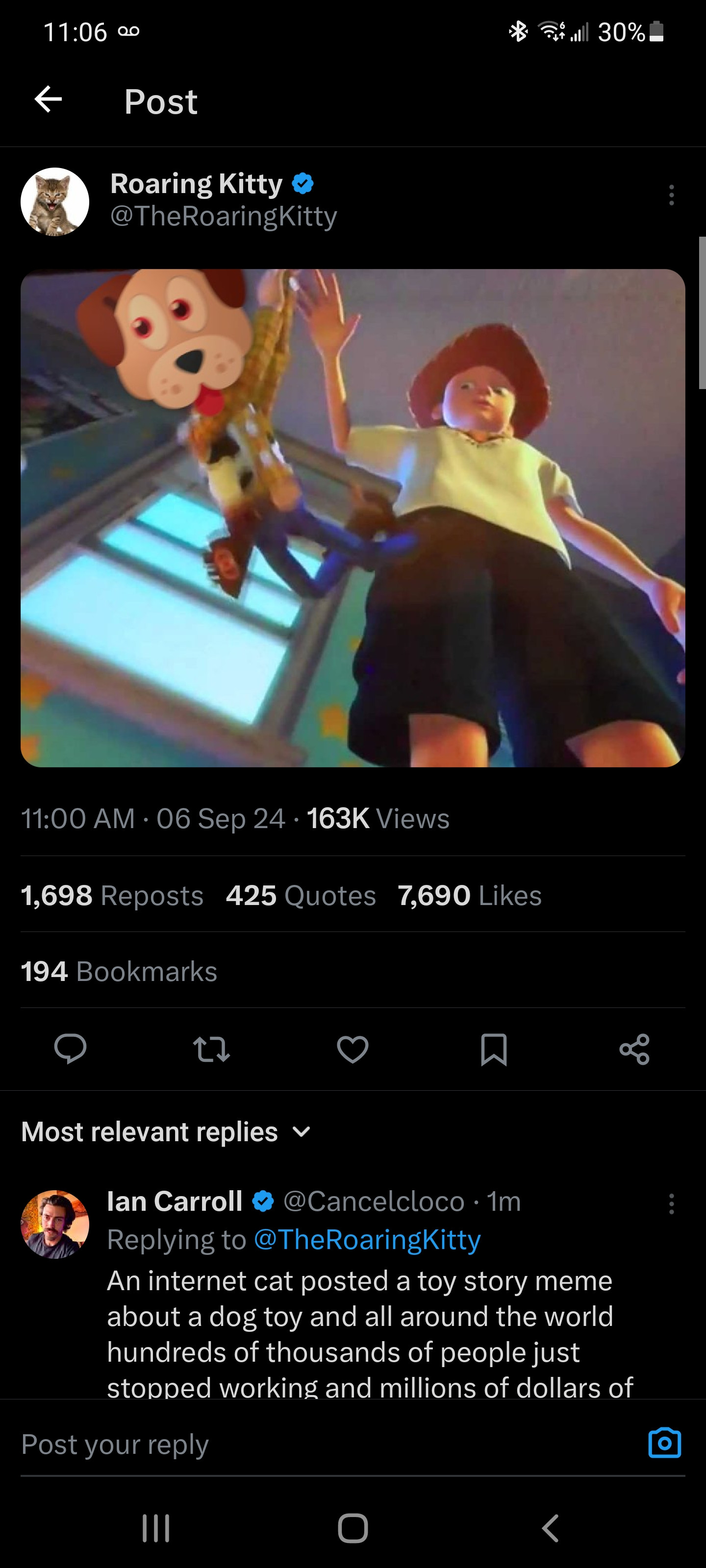Reply to the post via comment icon
Image resolution: width=706 pixels, height=1568 pixels.
click(70, 1049)
